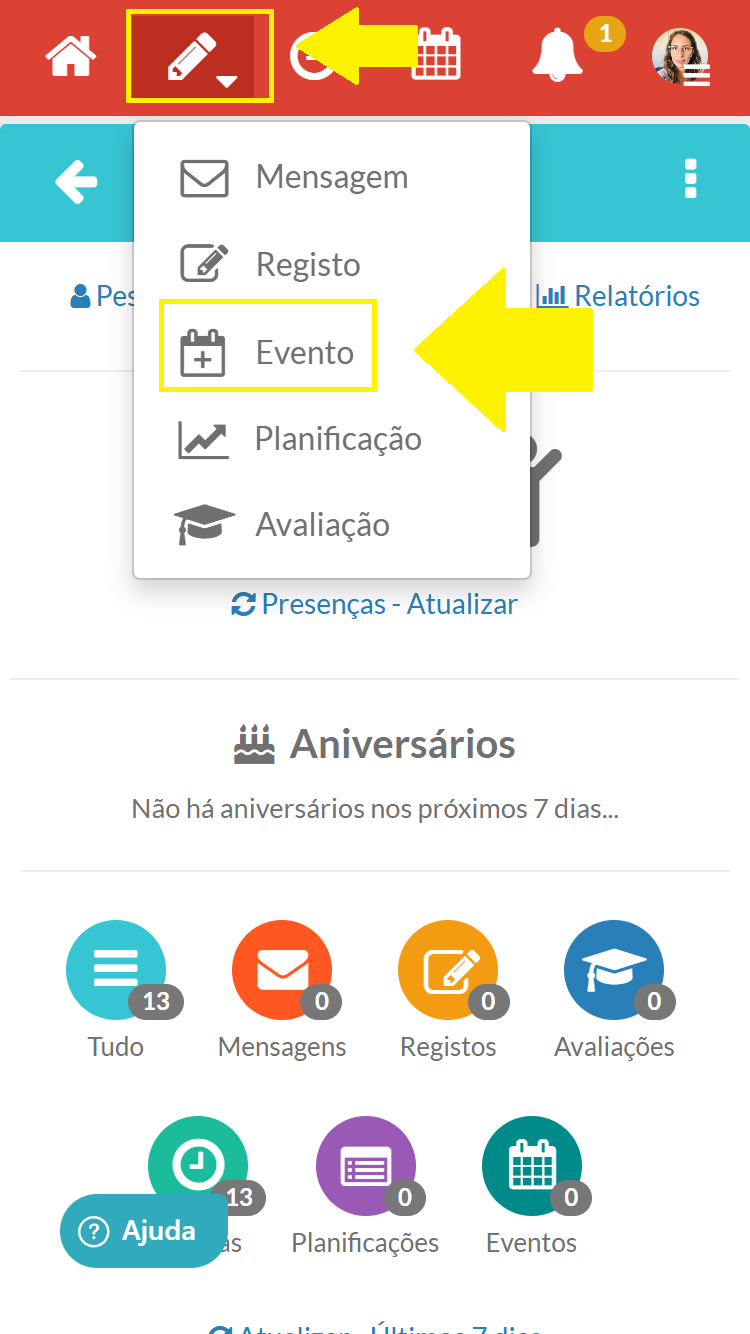Open the Ajuda help button
The width and height of the screenshot is (750, 1334).
pyautogui.click(x=143, y=1231)
